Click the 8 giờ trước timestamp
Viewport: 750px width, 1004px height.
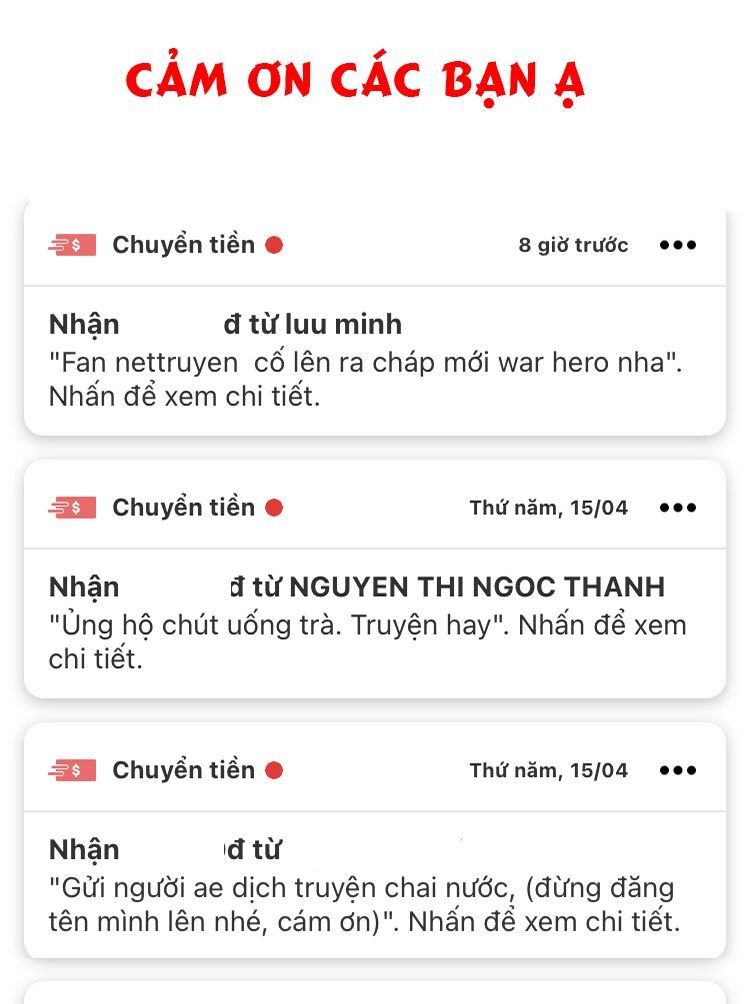[x=572, y=245]
